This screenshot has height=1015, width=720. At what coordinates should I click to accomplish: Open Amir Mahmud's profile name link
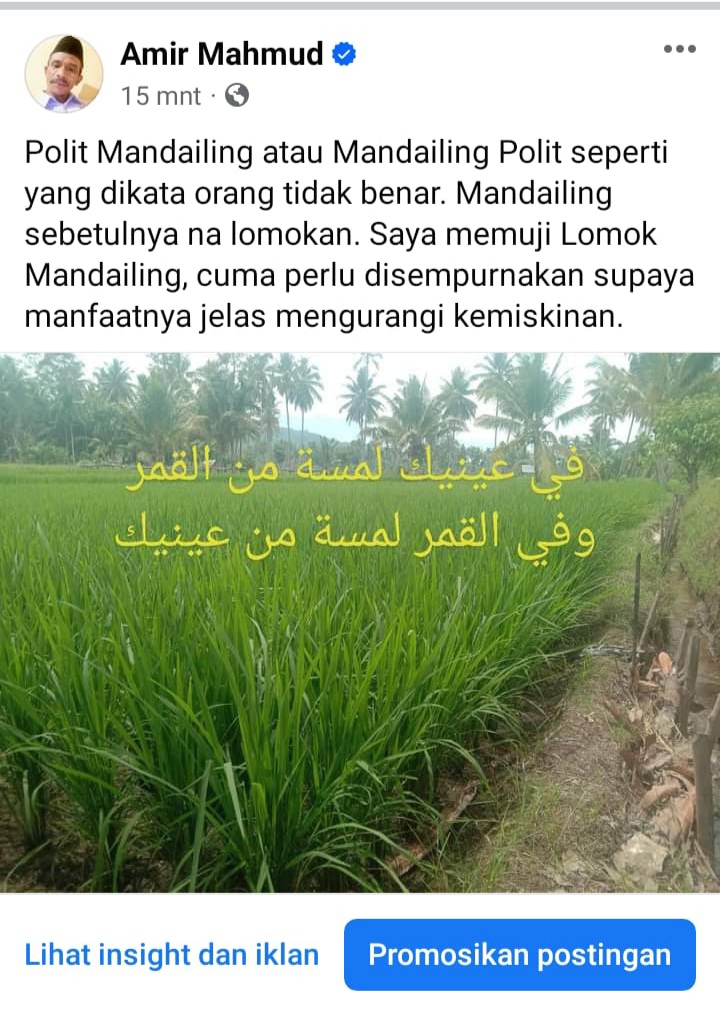tap(221, 55)
